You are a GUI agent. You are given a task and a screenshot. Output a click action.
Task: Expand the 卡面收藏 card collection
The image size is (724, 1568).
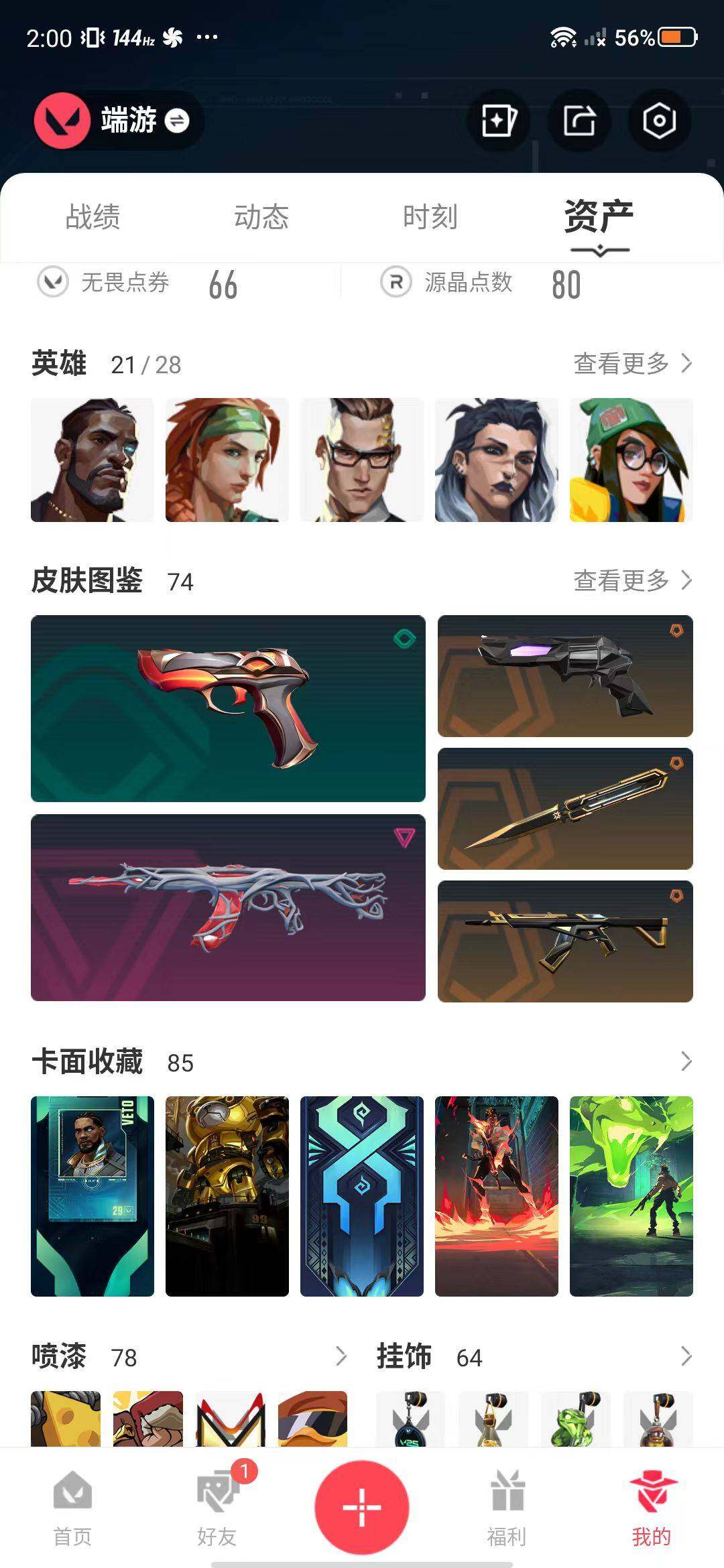click(686, 1061)
